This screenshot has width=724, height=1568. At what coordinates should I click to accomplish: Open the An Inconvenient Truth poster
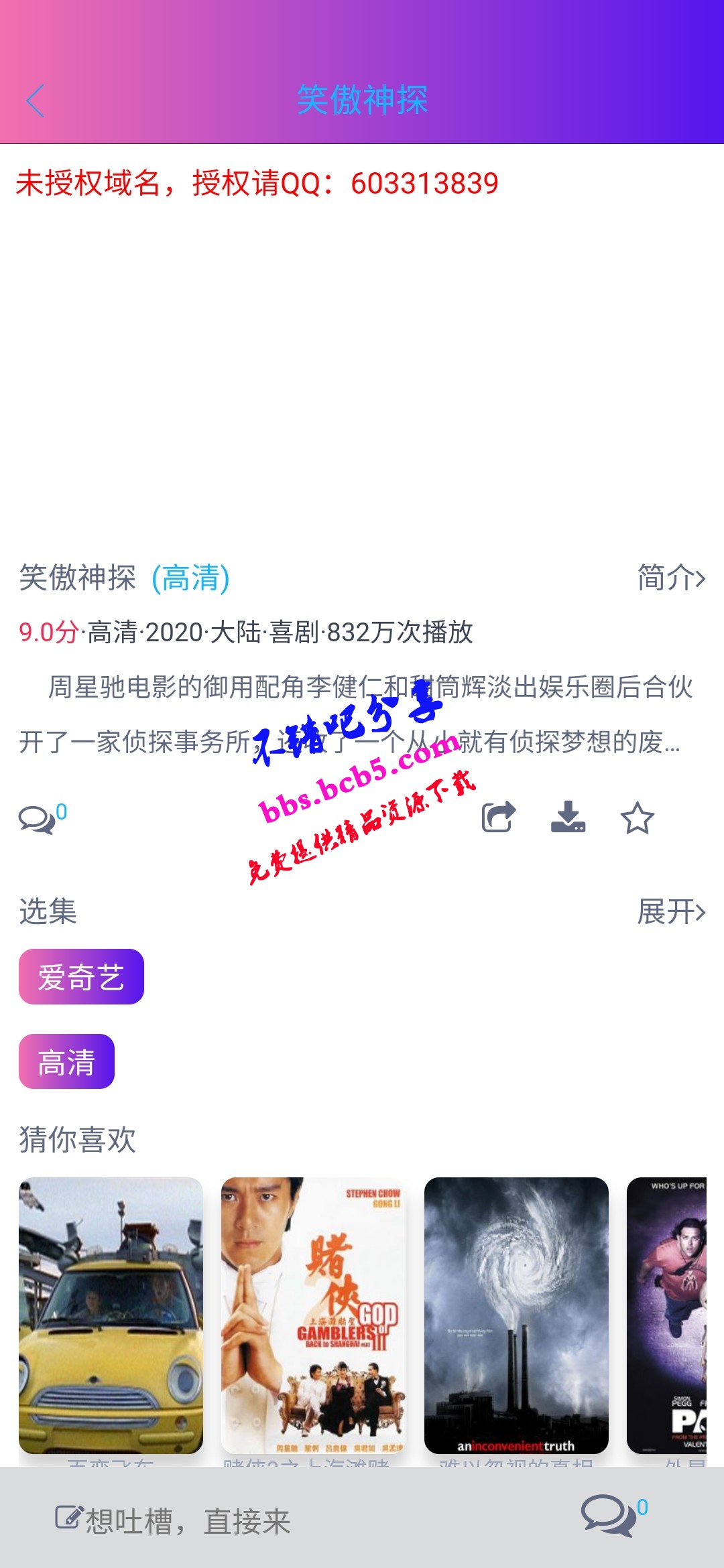pyautogui.click(x=516, y=1315)
